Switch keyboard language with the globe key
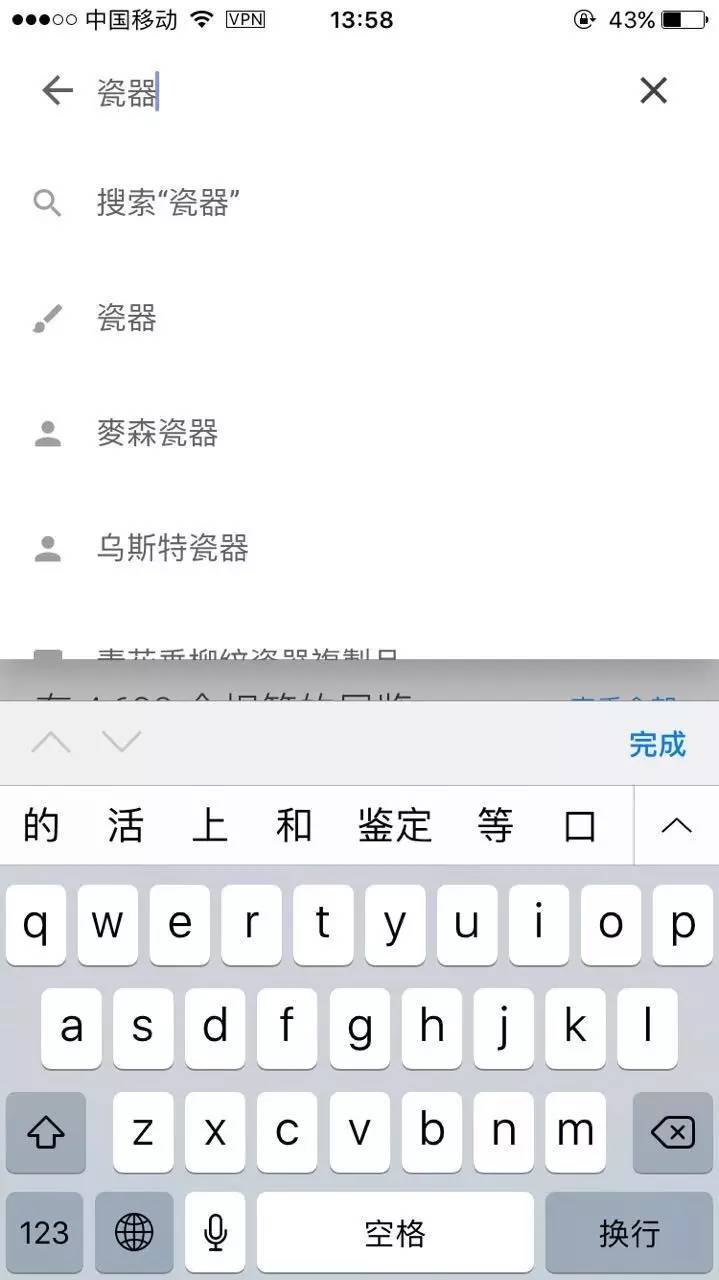Image resolution: width=719 pixels, height=1280 pixels. tap(134, 1233)
